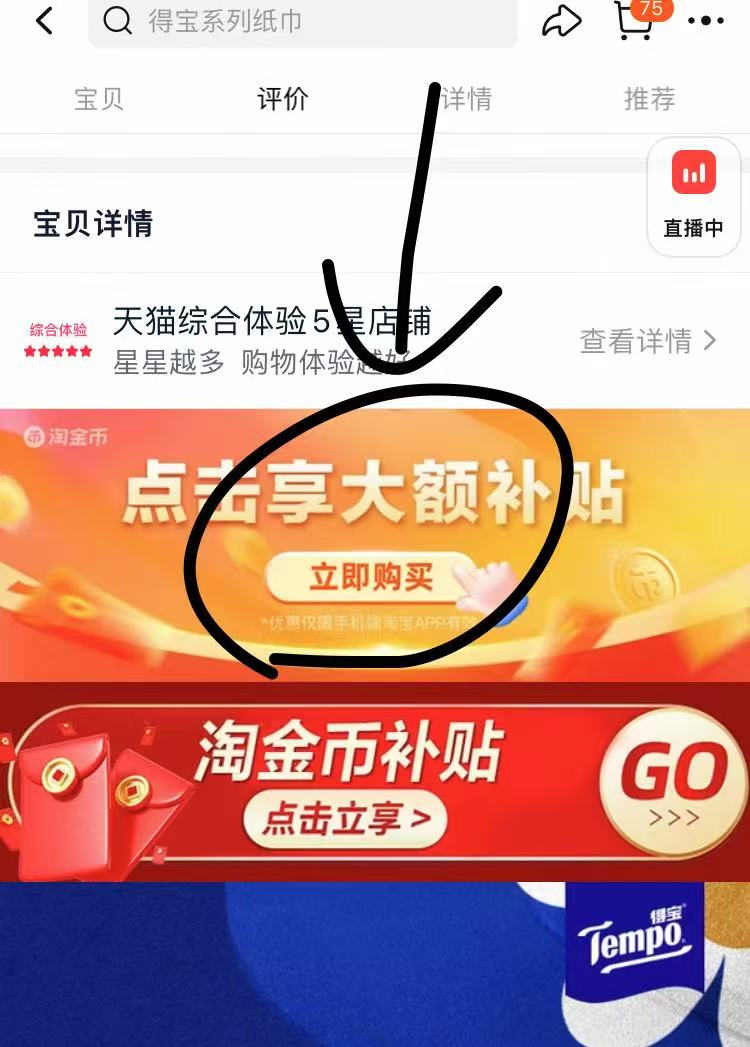Open the shopping cart
The image size is (750, 1047).
click(x=635, y=20)
